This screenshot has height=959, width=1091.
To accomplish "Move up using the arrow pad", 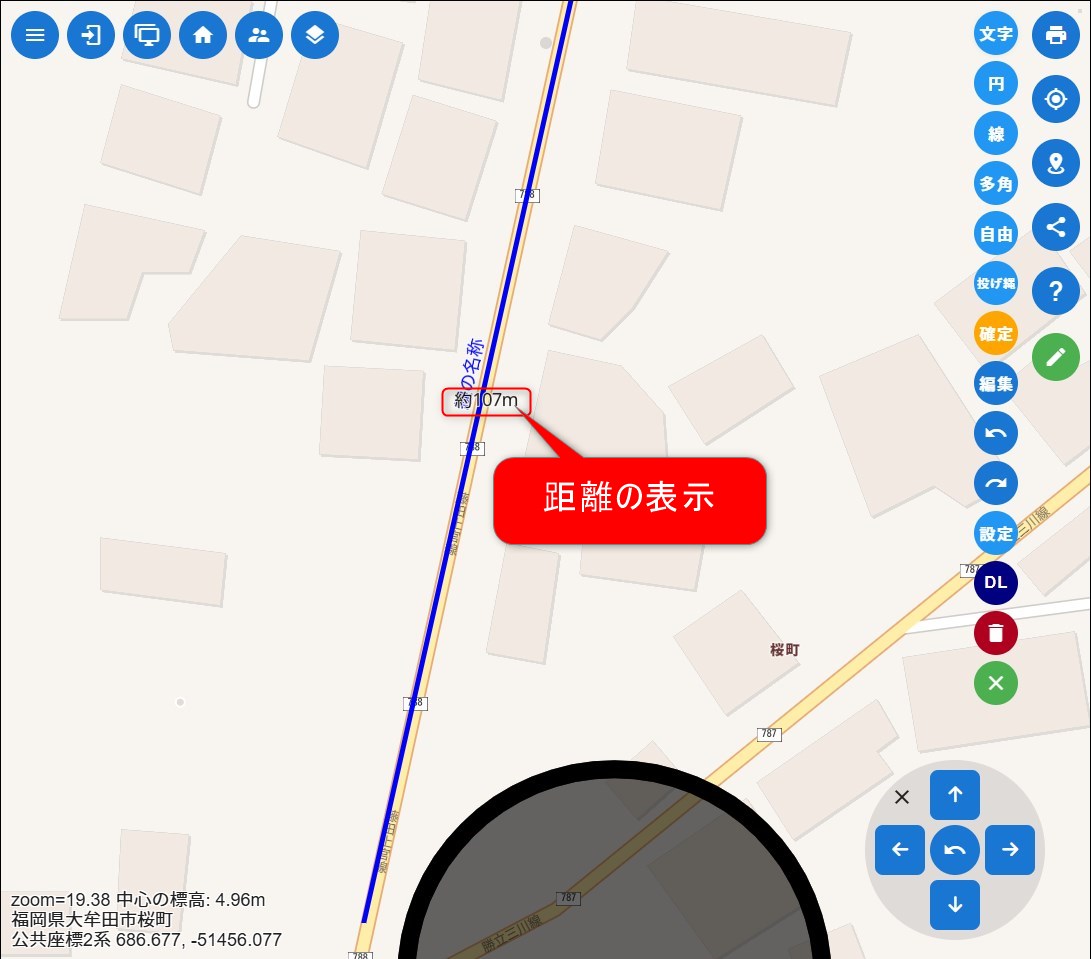I will [x=955, y=795].
